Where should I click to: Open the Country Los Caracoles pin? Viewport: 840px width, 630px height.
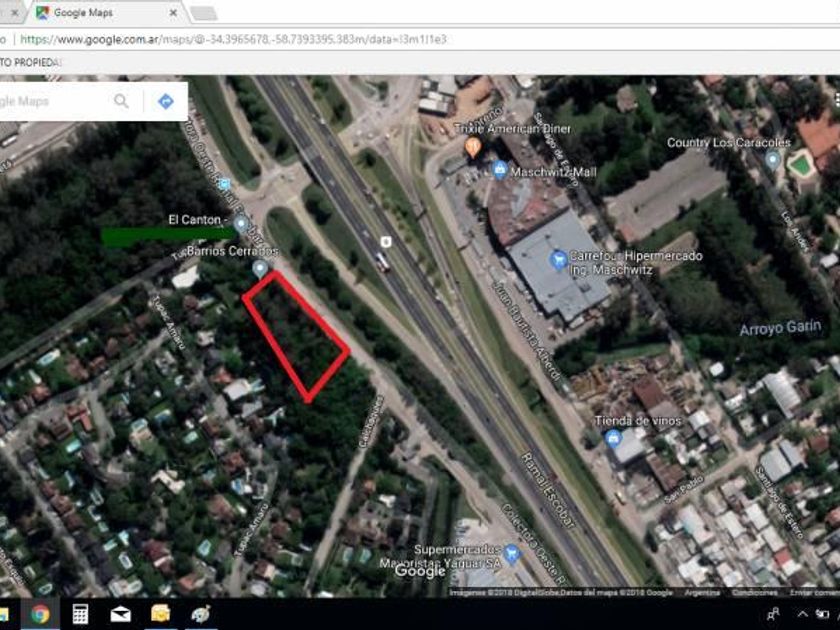[x=772, y=160]
